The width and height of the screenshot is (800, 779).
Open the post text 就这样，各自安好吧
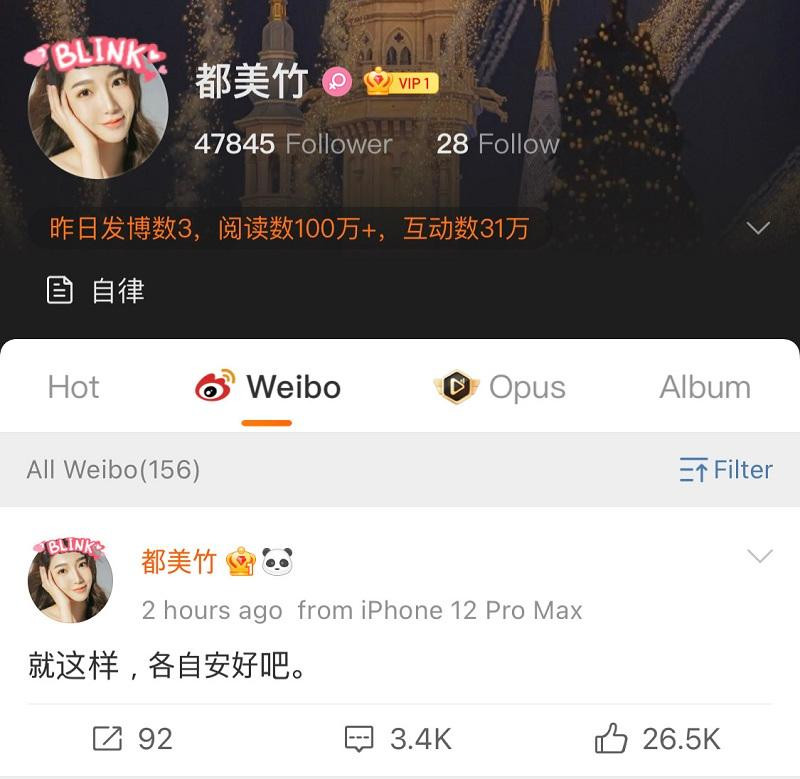click(x=167, y=666)
